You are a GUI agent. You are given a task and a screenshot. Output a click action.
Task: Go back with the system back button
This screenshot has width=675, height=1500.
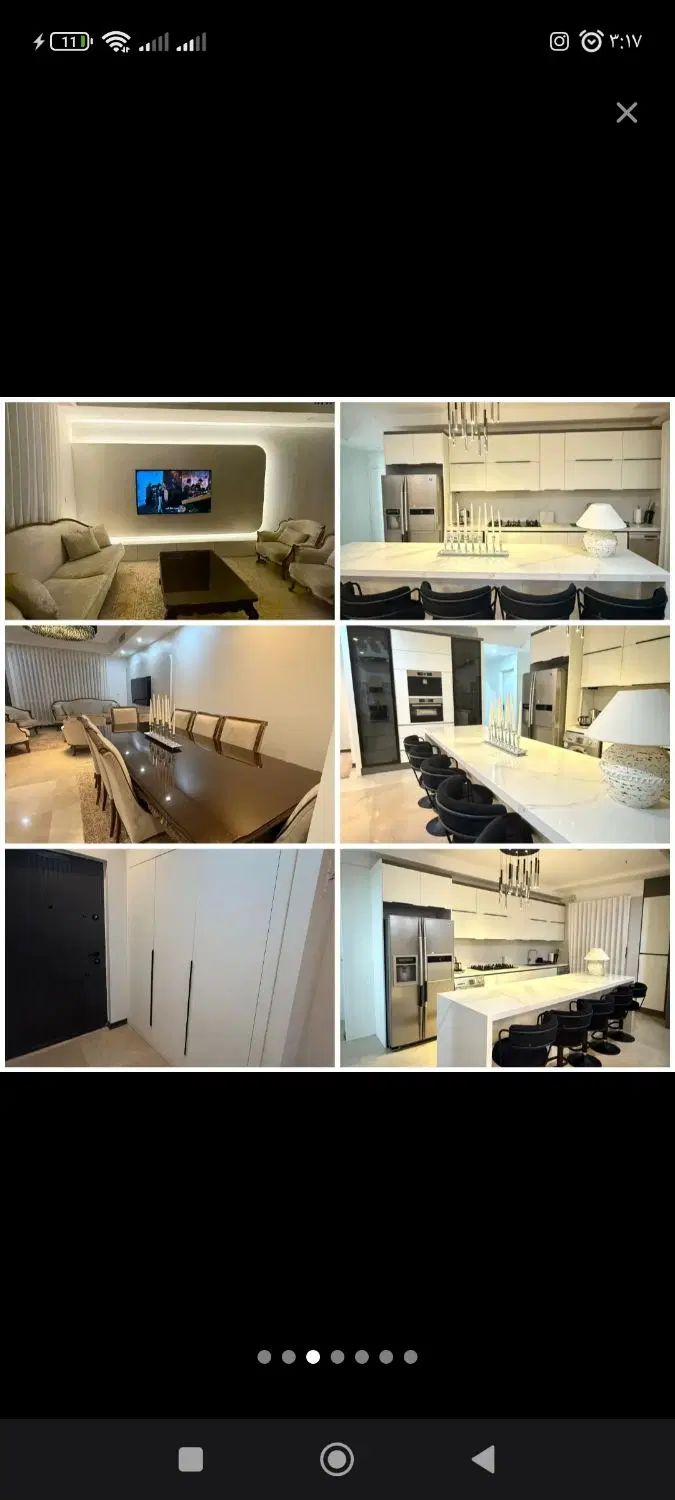pyautogui.click(x=483, y=1459)
